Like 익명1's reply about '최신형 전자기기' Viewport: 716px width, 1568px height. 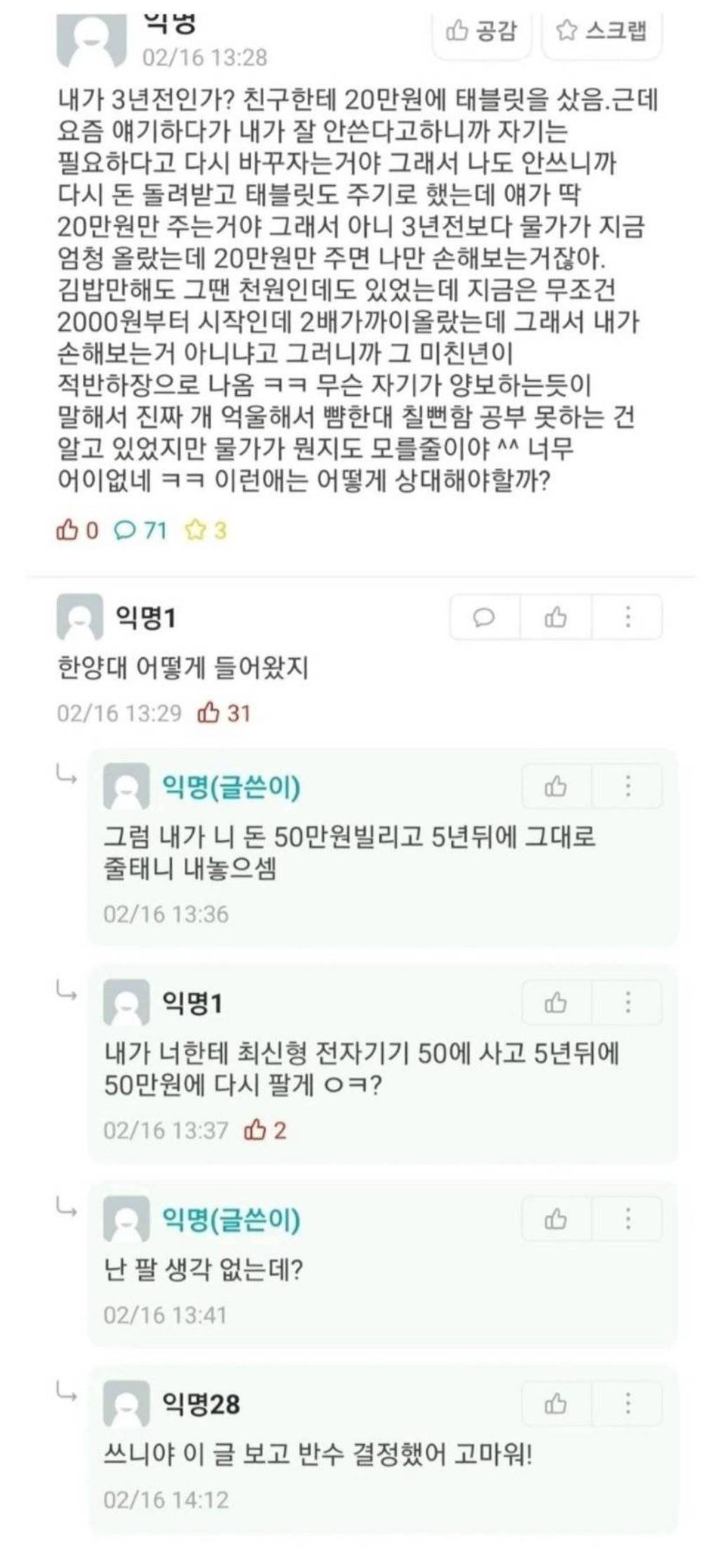click(556, 1003)
